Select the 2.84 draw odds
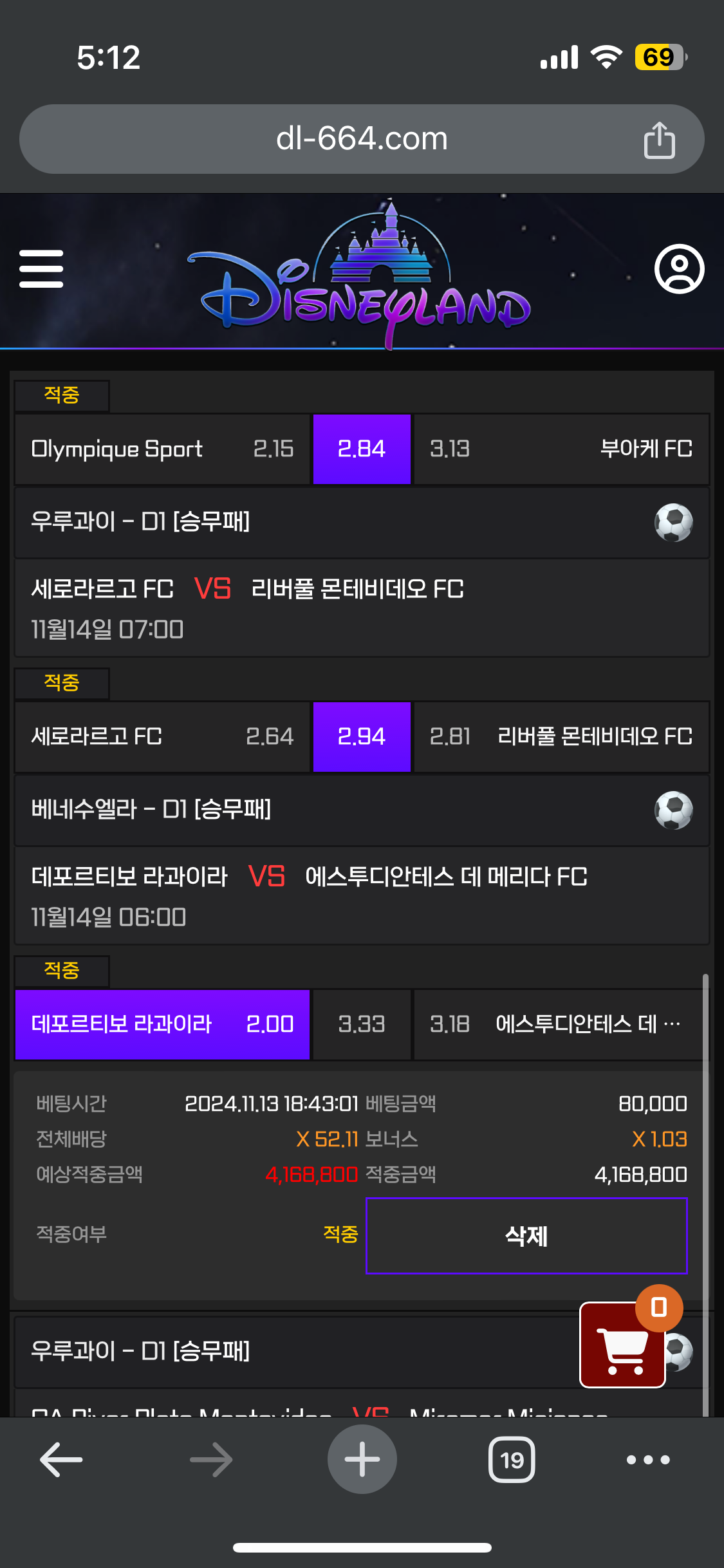 [362, 449]
